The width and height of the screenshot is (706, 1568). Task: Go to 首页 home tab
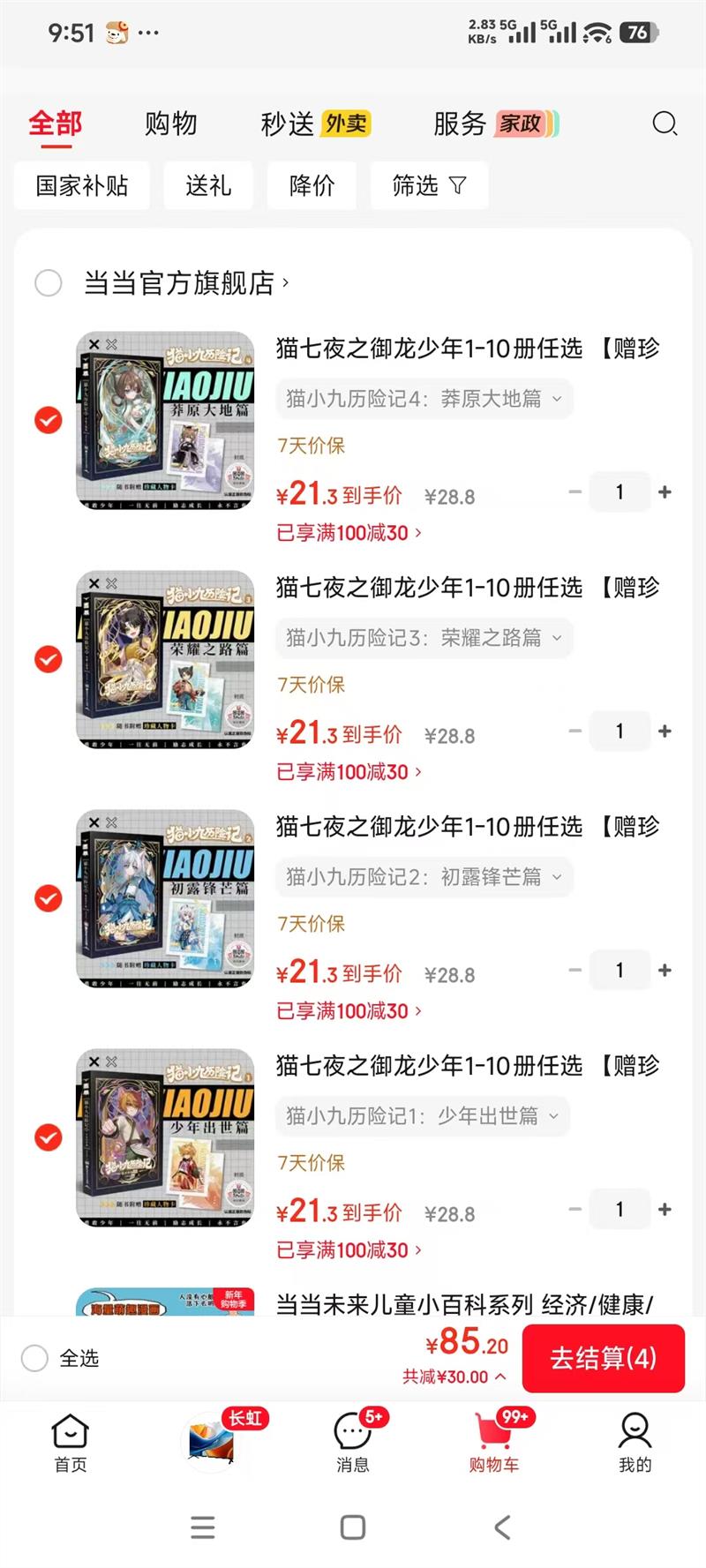tap(71, 1444)
